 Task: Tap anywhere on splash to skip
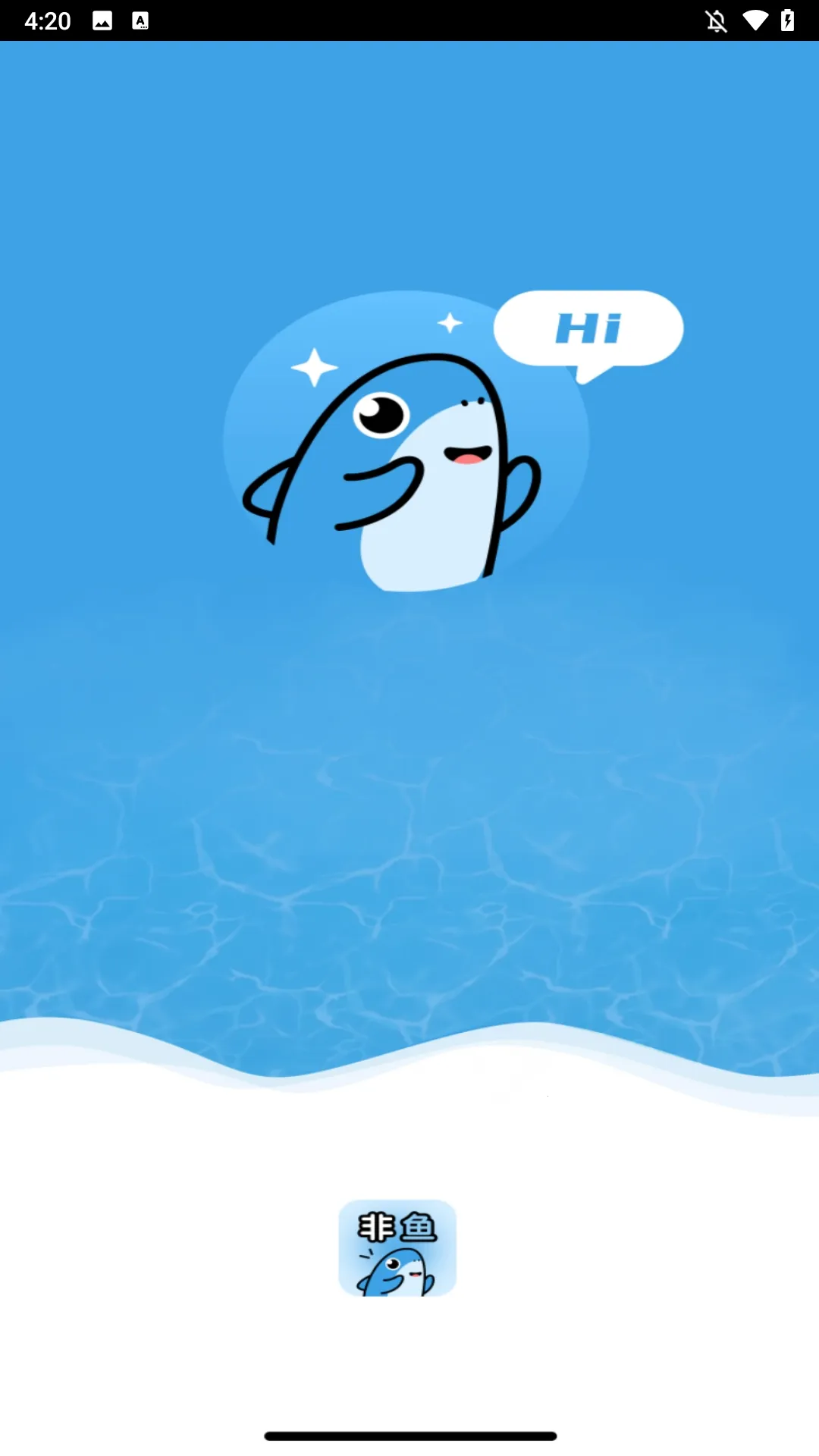[409, 834]
